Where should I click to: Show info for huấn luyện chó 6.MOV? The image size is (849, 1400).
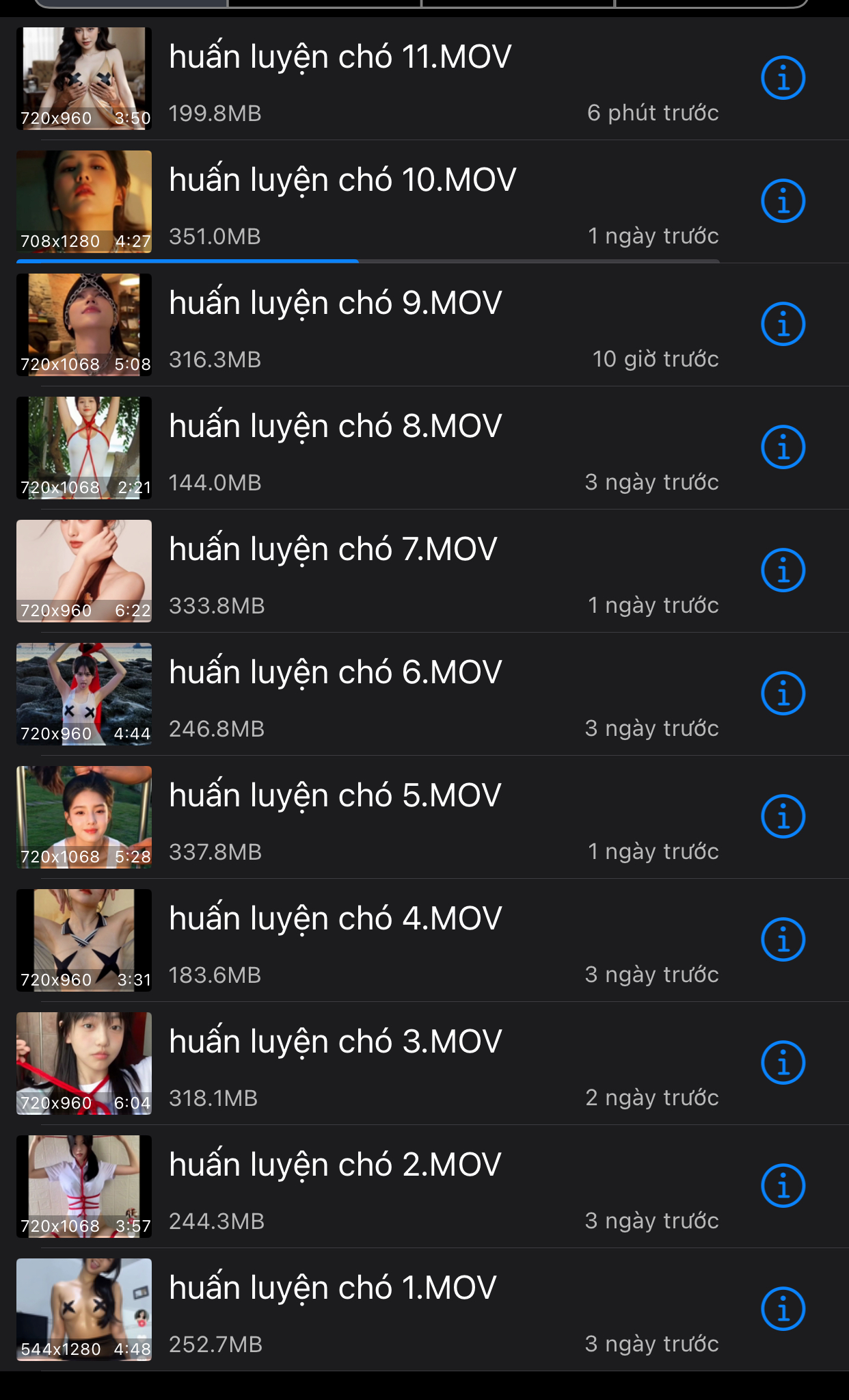tap(783, 694)
